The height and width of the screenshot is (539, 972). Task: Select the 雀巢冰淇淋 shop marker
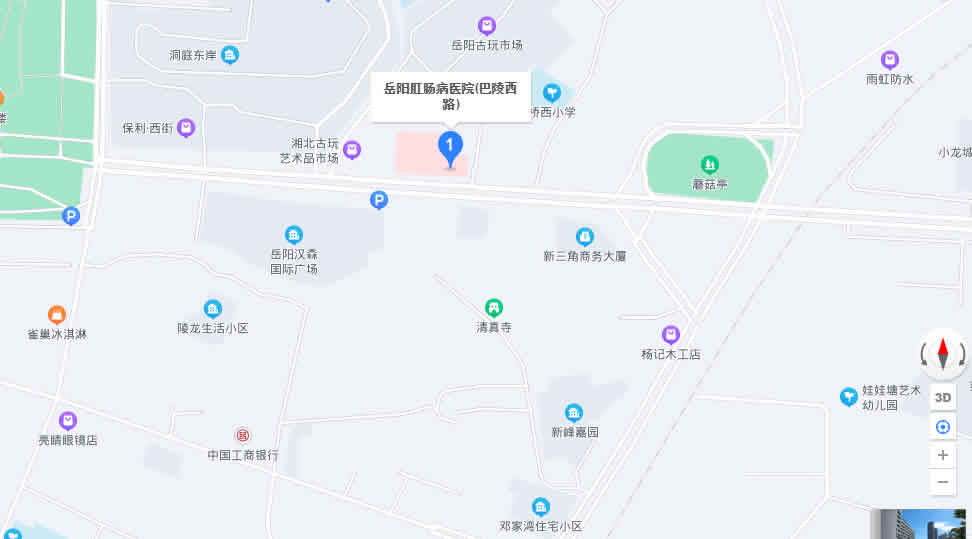point(57,314)
